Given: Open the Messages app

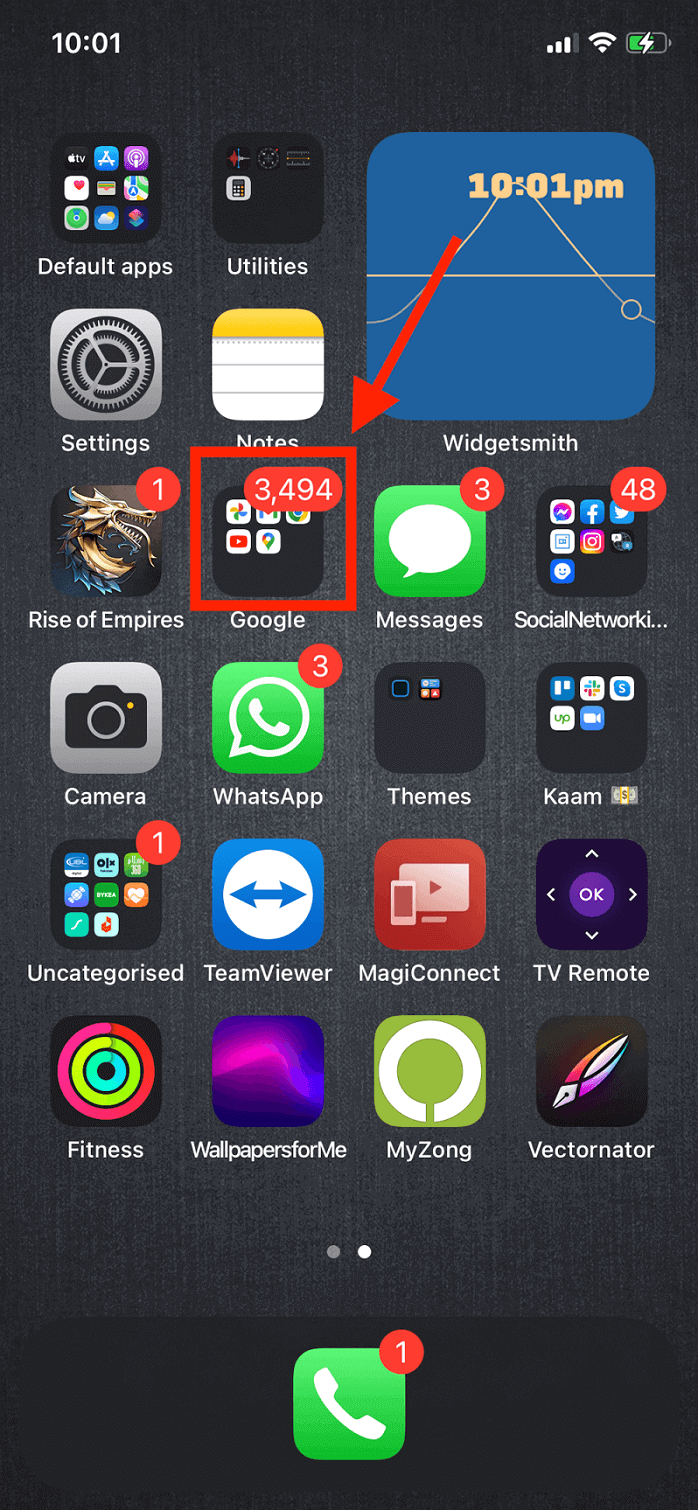Looking at the screenshot, I should point(429,541).
